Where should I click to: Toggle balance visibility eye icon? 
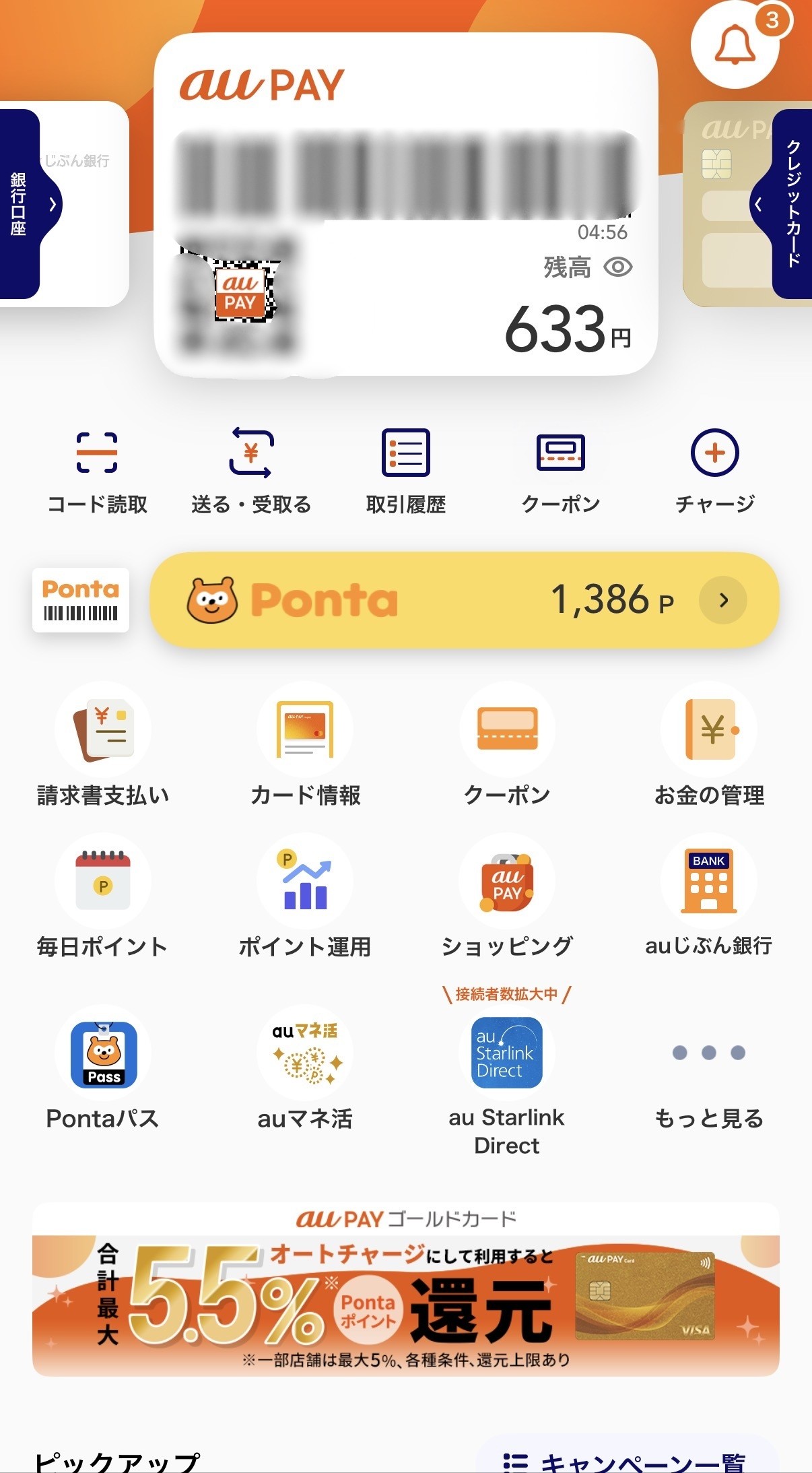[x=617, y=267]
